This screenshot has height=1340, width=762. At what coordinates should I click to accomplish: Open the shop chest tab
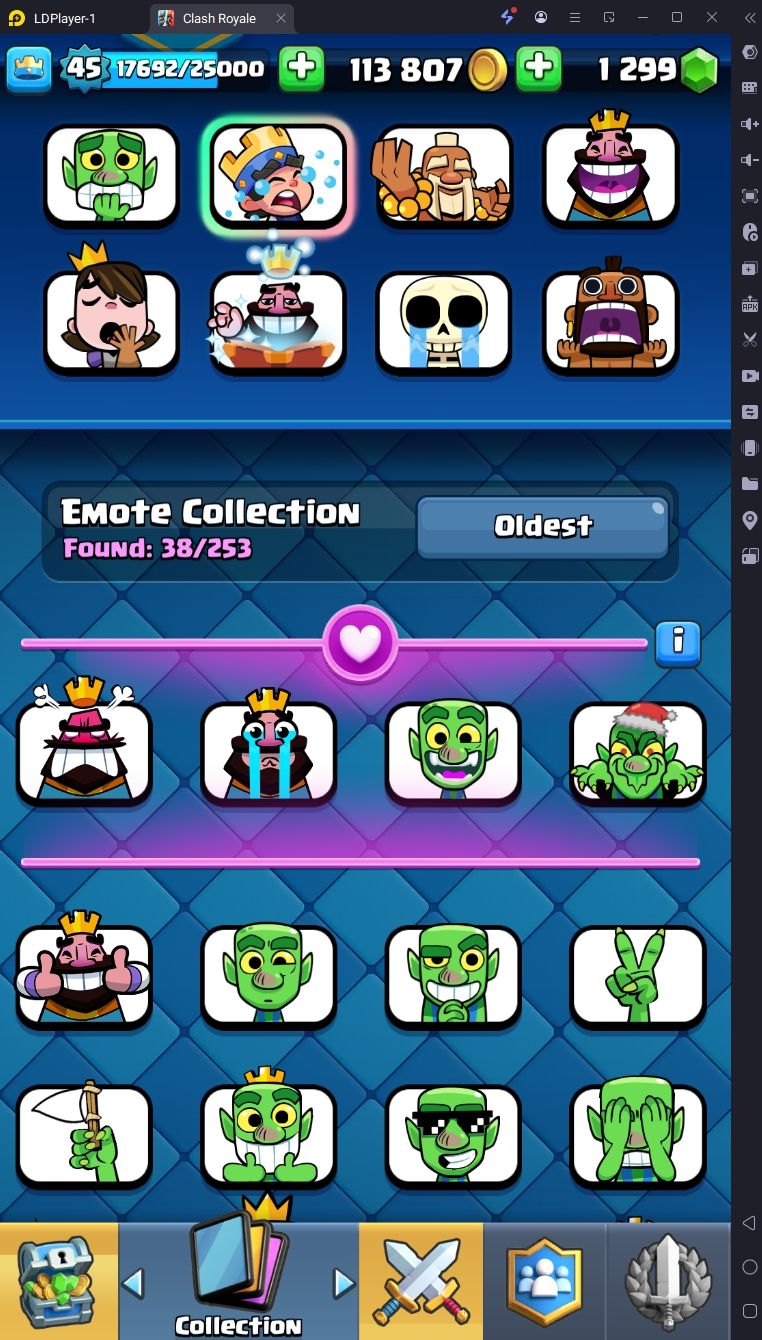click(x=58, y=1282)
